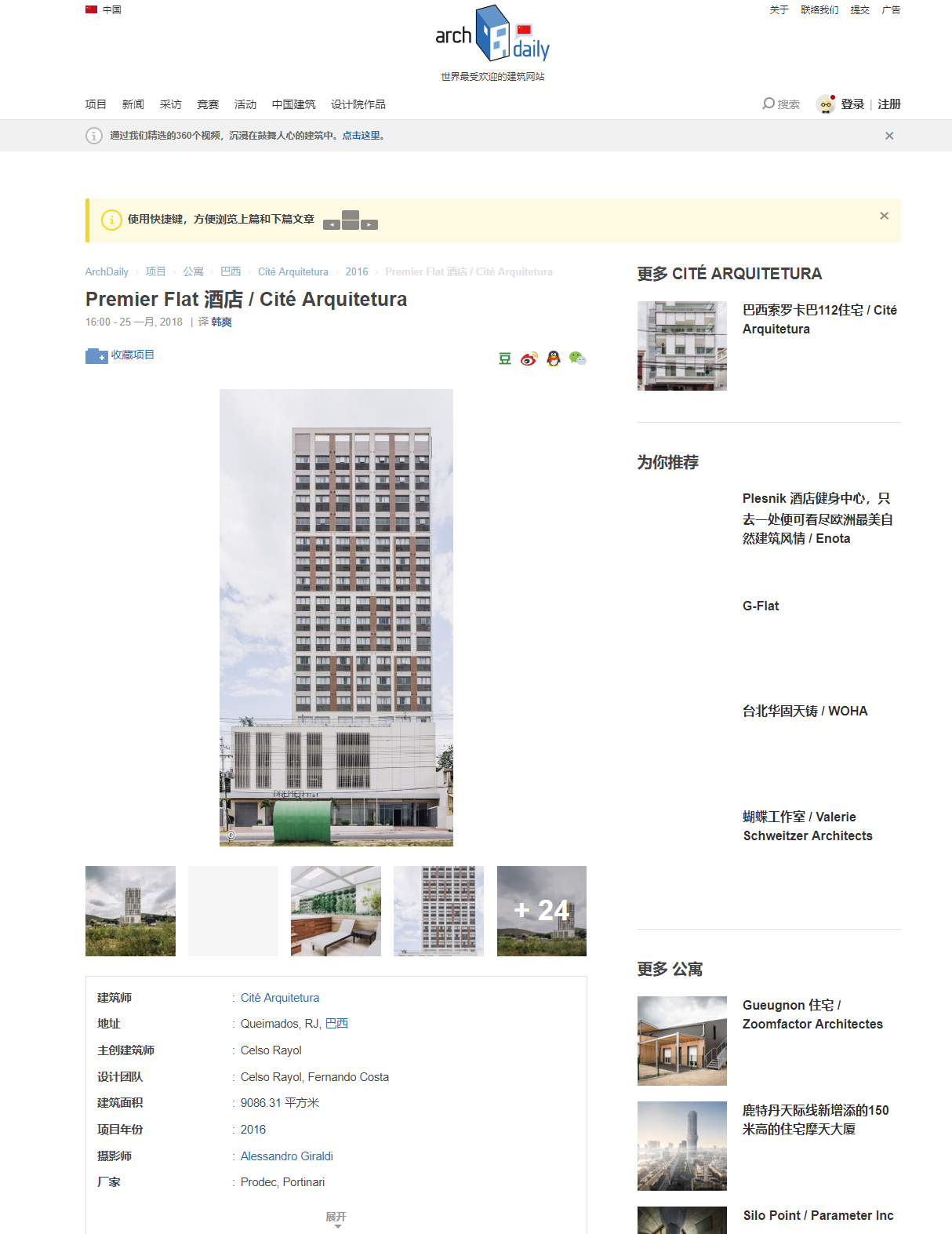Open the 巴西索罗卡巴112住宅 article
This screenshot has height=1234, width=952.
(x=819, y=319)
